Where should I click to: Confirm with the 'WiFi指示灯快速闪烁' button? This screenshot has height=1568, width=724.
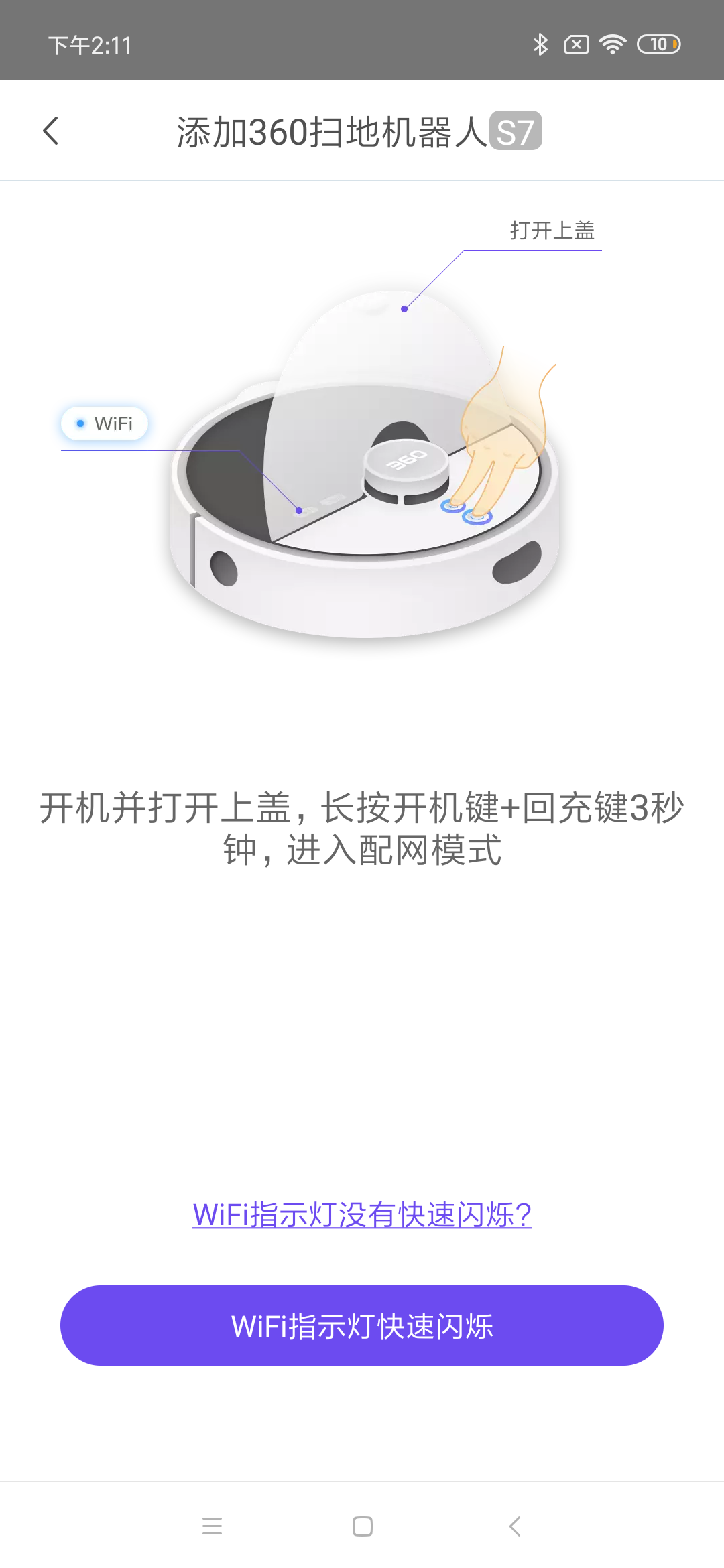362,1325
